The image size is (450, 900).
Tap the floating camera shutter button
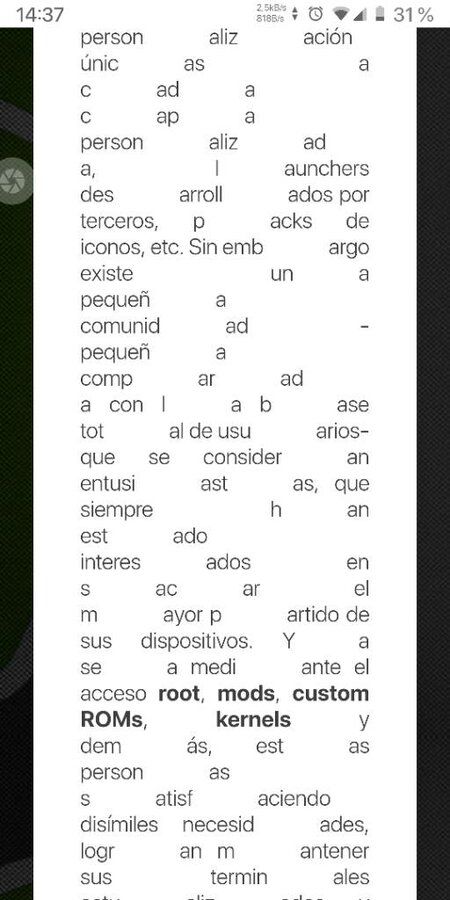[x=13, y=181]
